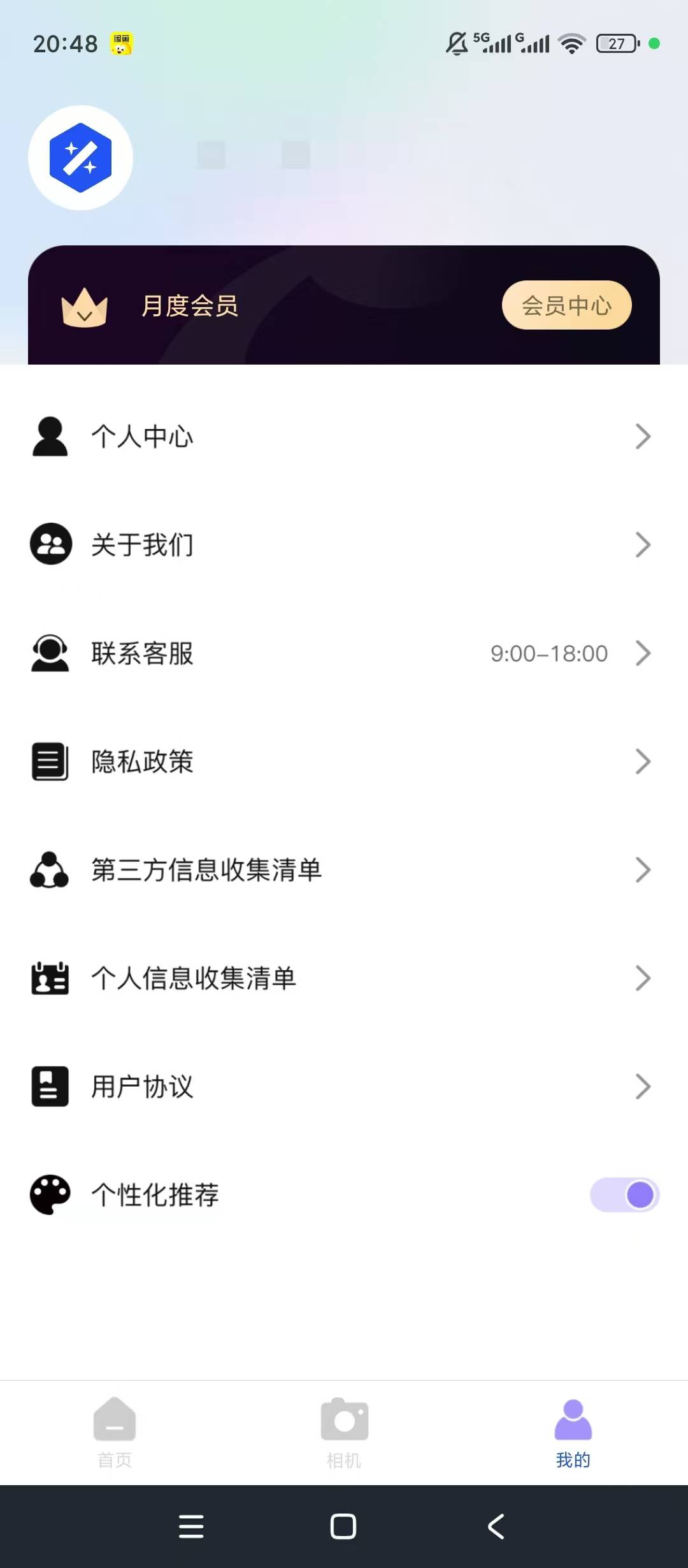
Task: View the 用户协议 agreement
Action: pos(344,1086)
